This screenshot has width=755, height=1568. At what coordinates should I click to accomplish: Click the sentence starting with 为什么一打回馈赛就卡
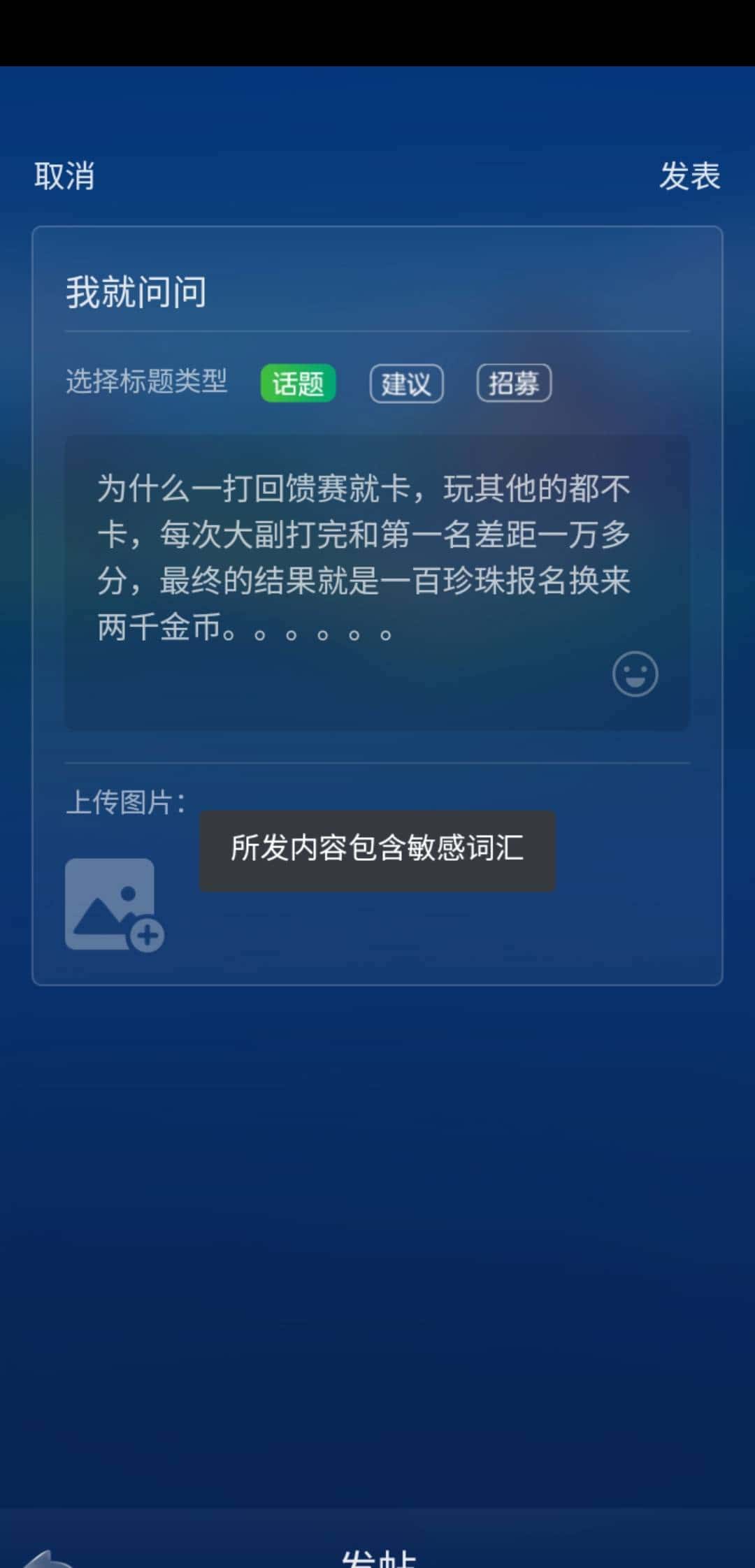pos(364,488)
